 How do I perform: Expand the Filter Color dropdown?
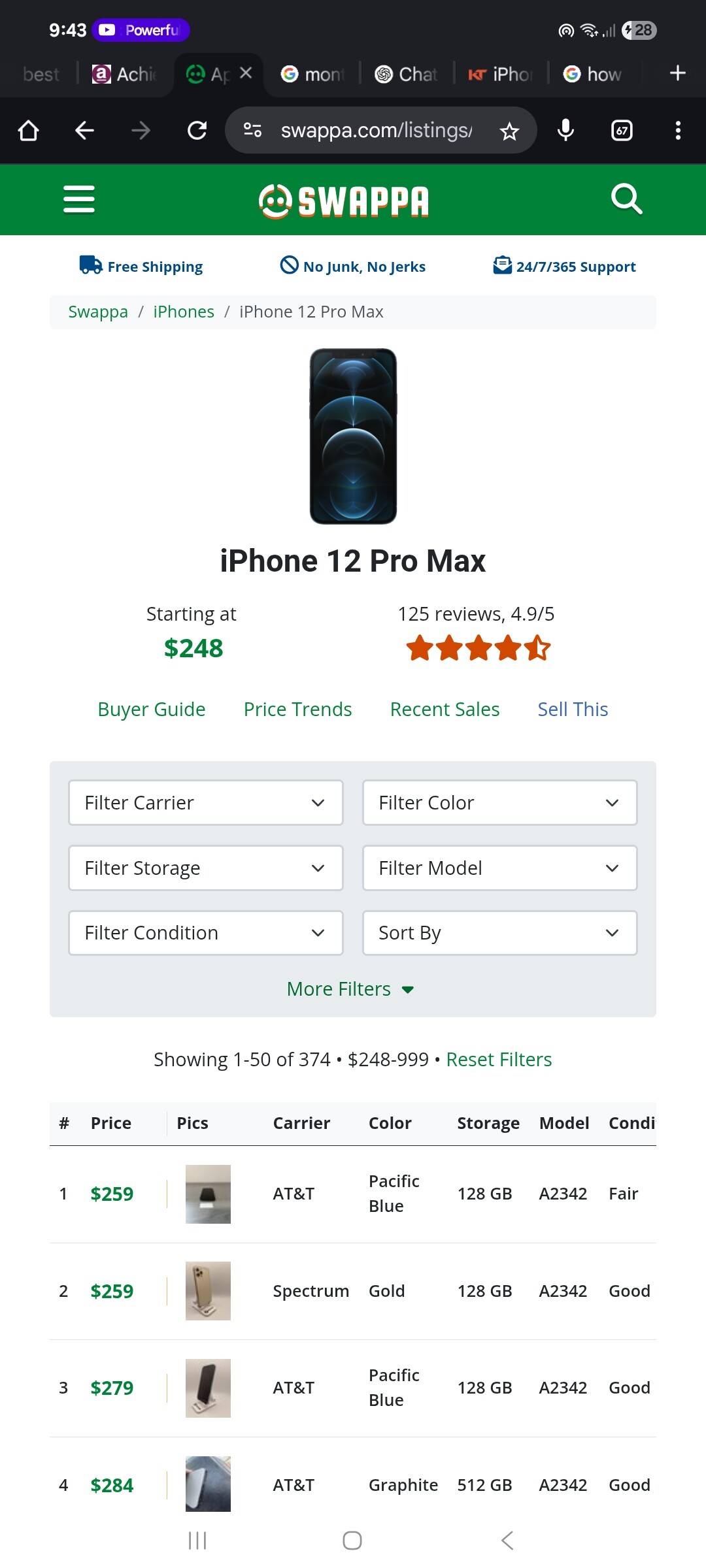pyautogui.click(x=499, y=802)
